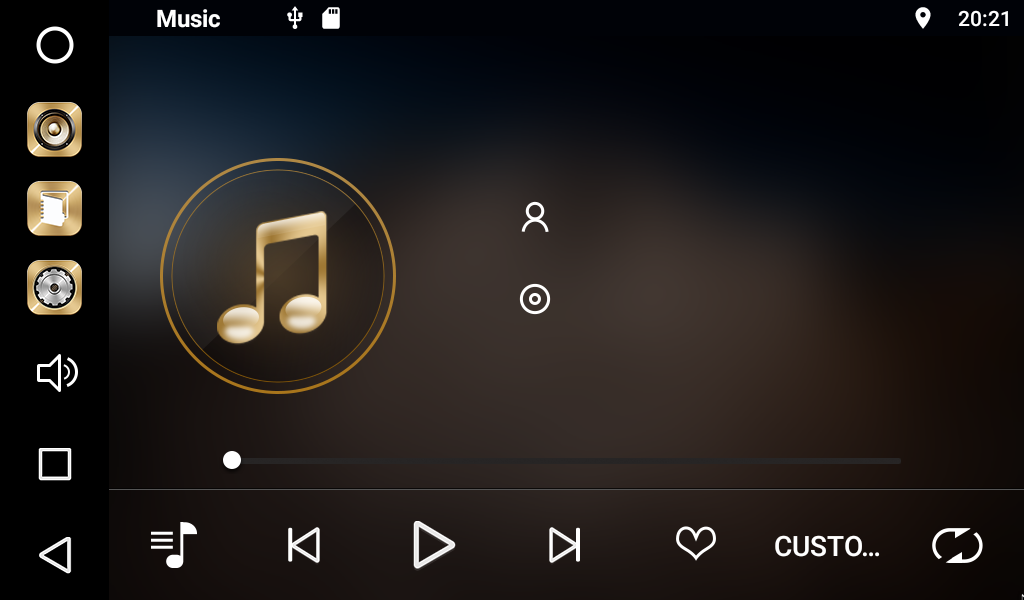
Task: Tap the playback progress bar
Action: 565,461
